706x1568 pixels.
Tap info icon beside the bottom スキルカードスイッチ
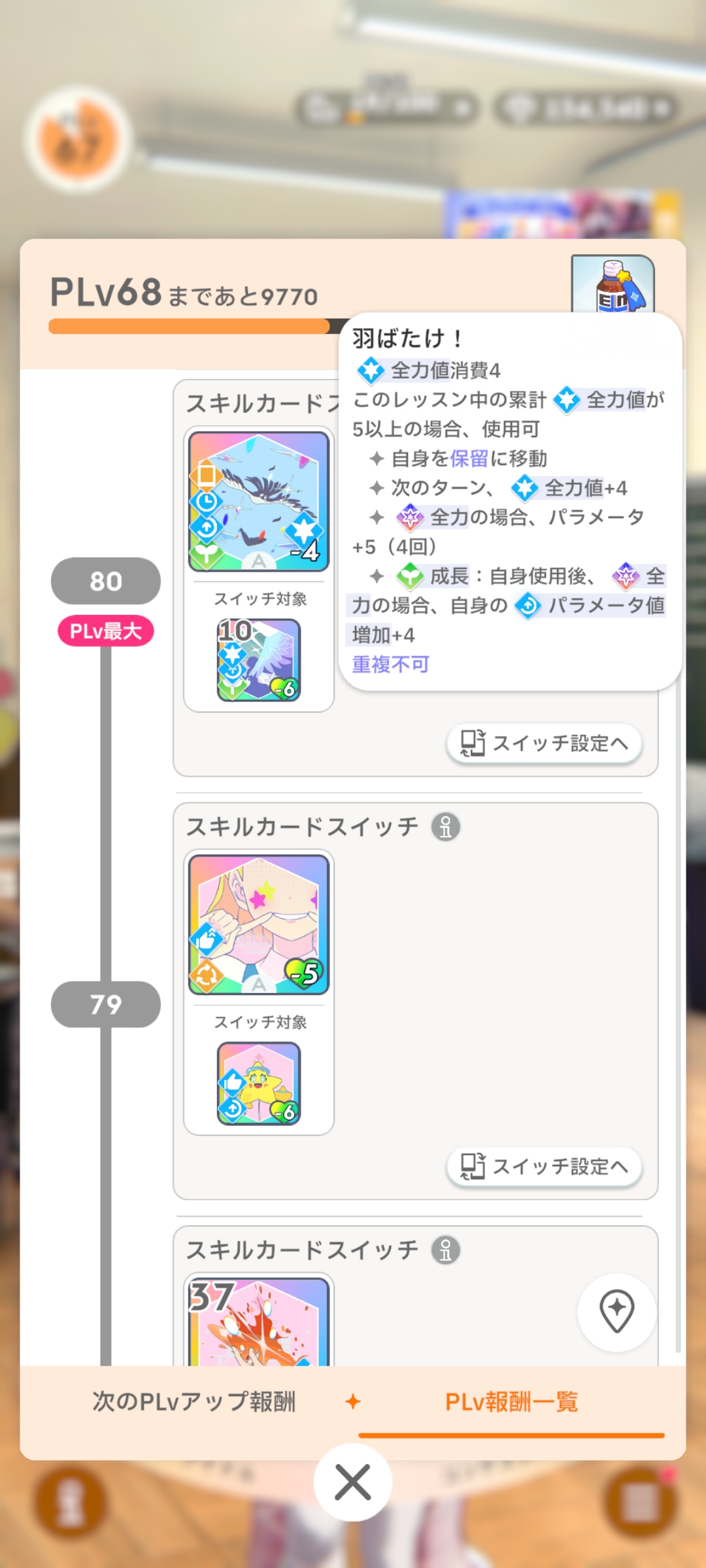point(446,1250)
